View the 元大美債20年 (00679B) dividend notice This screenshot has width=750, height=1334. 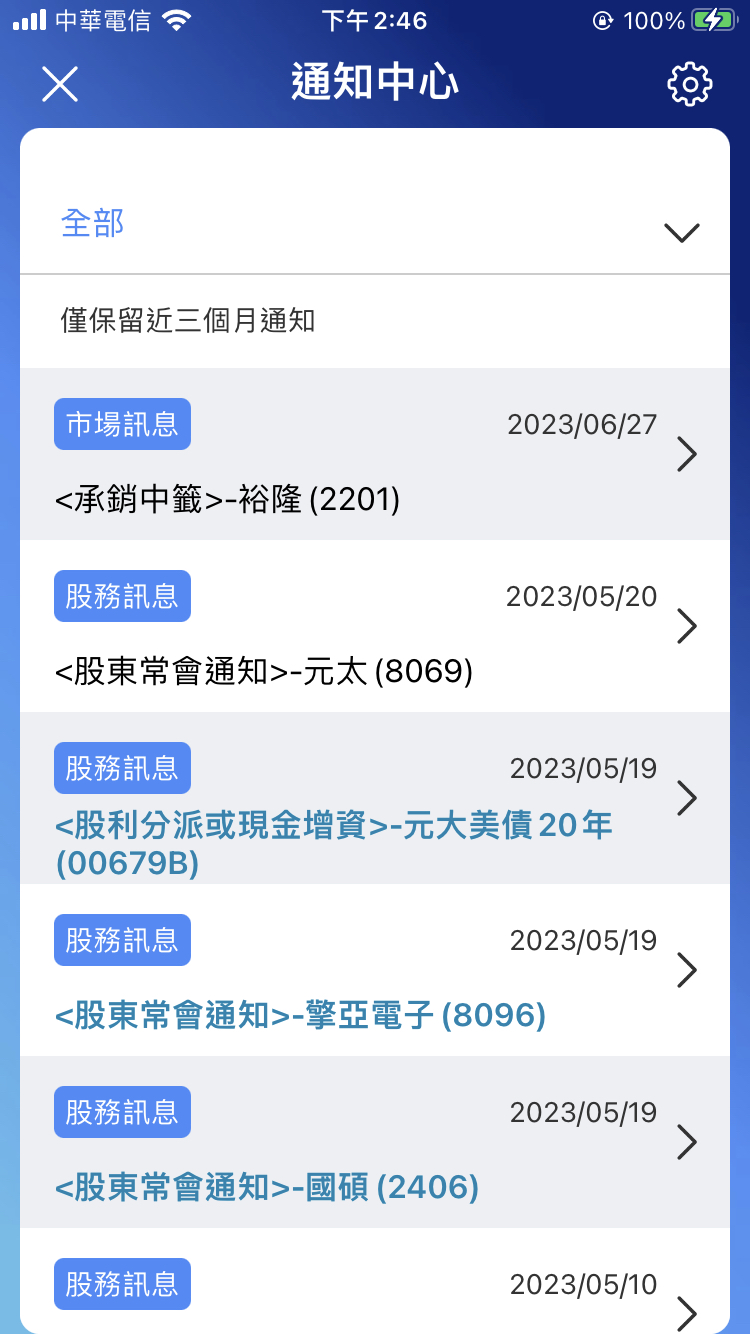click(375, 798)
